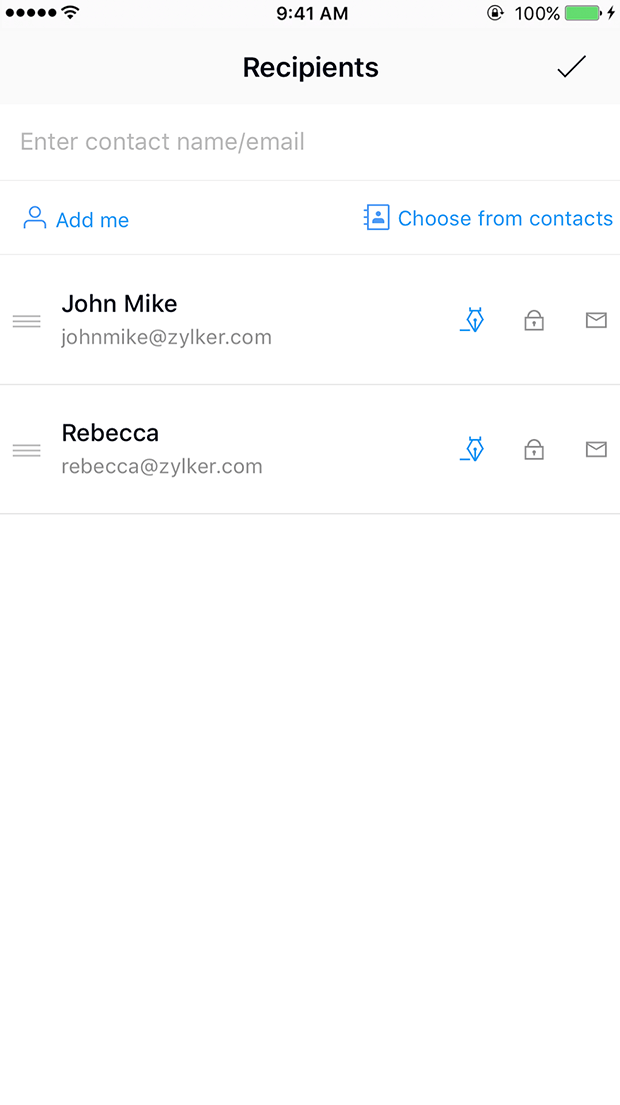
Task: Focus the contact name/email field
Action: (310, 142)
